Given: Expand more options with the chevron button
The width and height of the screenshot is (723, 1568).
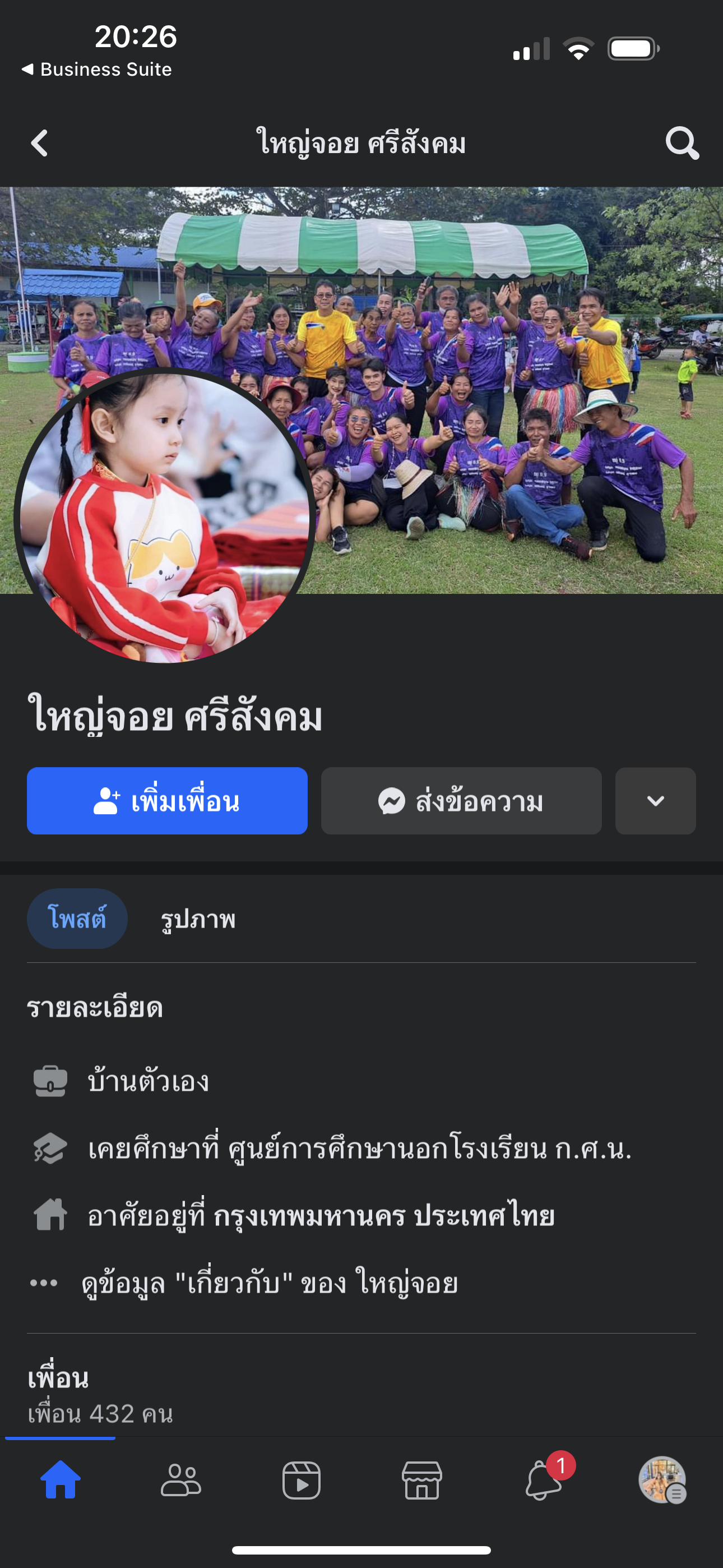Looking at the screenshot, I should tap(655, 800).
